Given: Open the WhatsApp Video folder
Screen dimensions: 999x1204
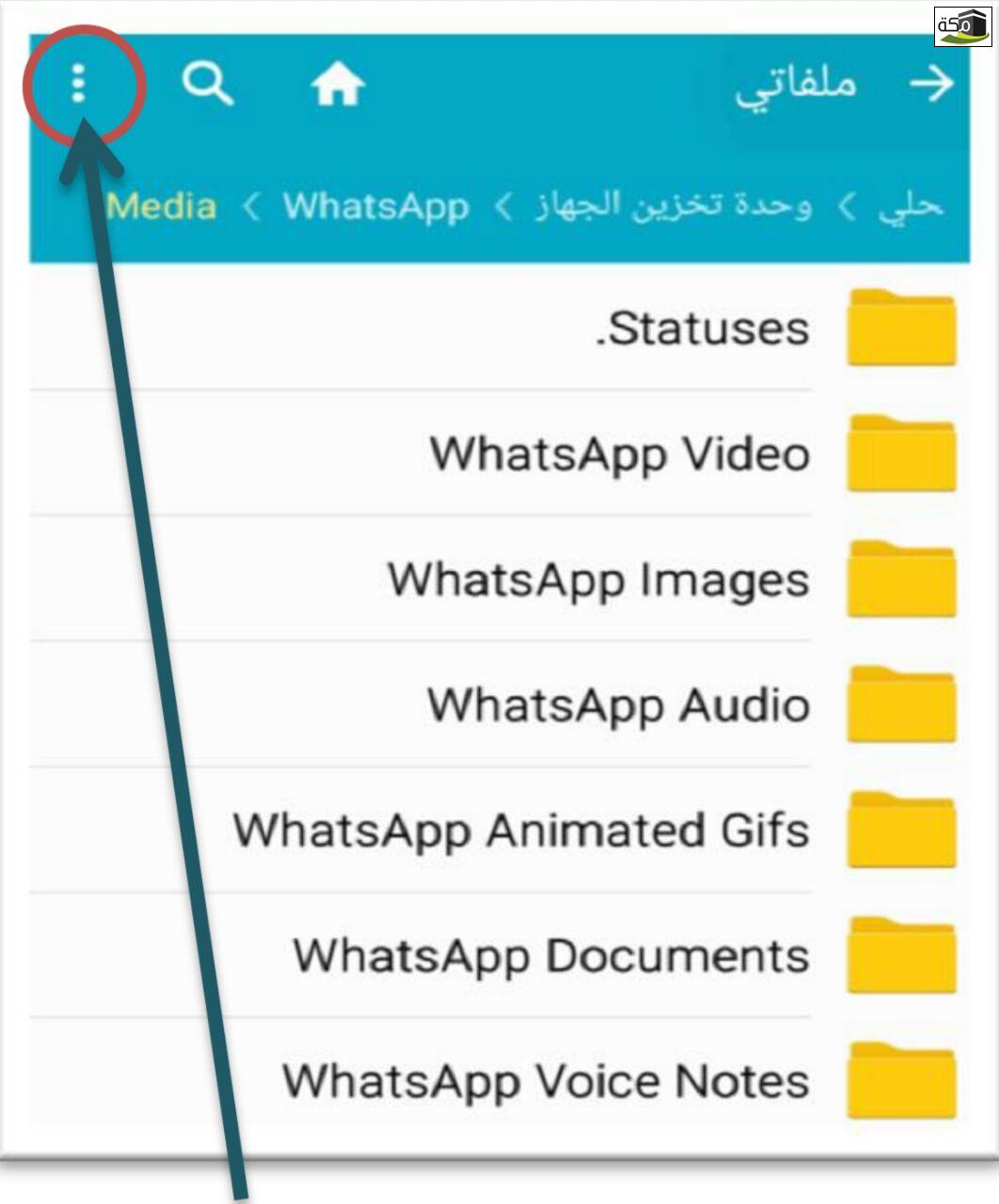Looking at the screenshot, I should click(x=620, y=454).
